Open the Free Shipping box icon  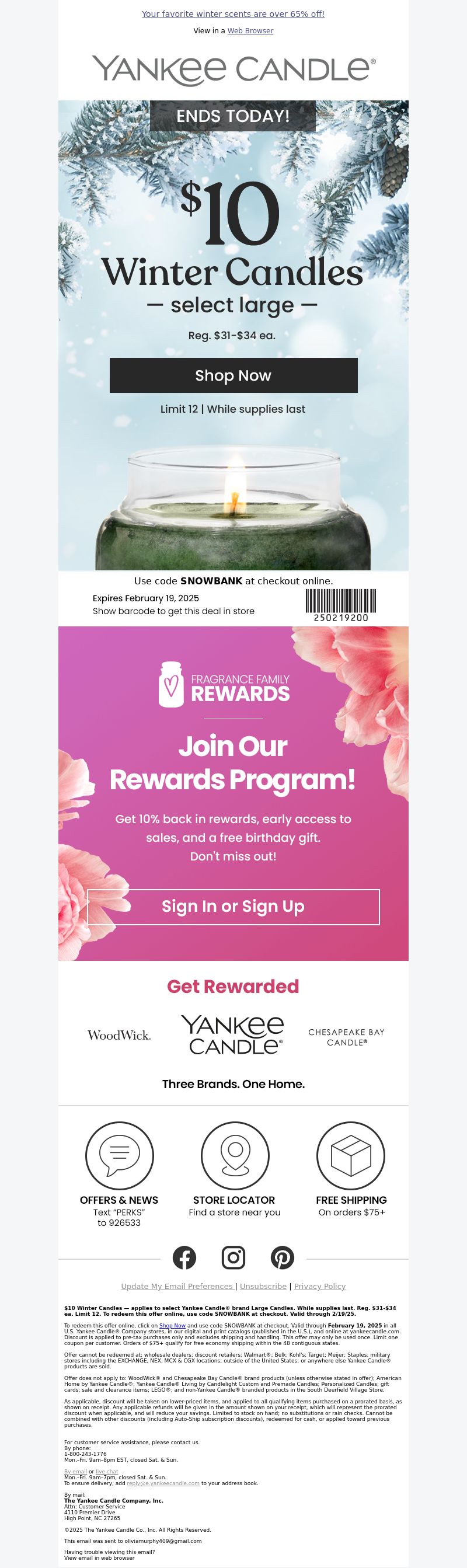coord(351,1155)
